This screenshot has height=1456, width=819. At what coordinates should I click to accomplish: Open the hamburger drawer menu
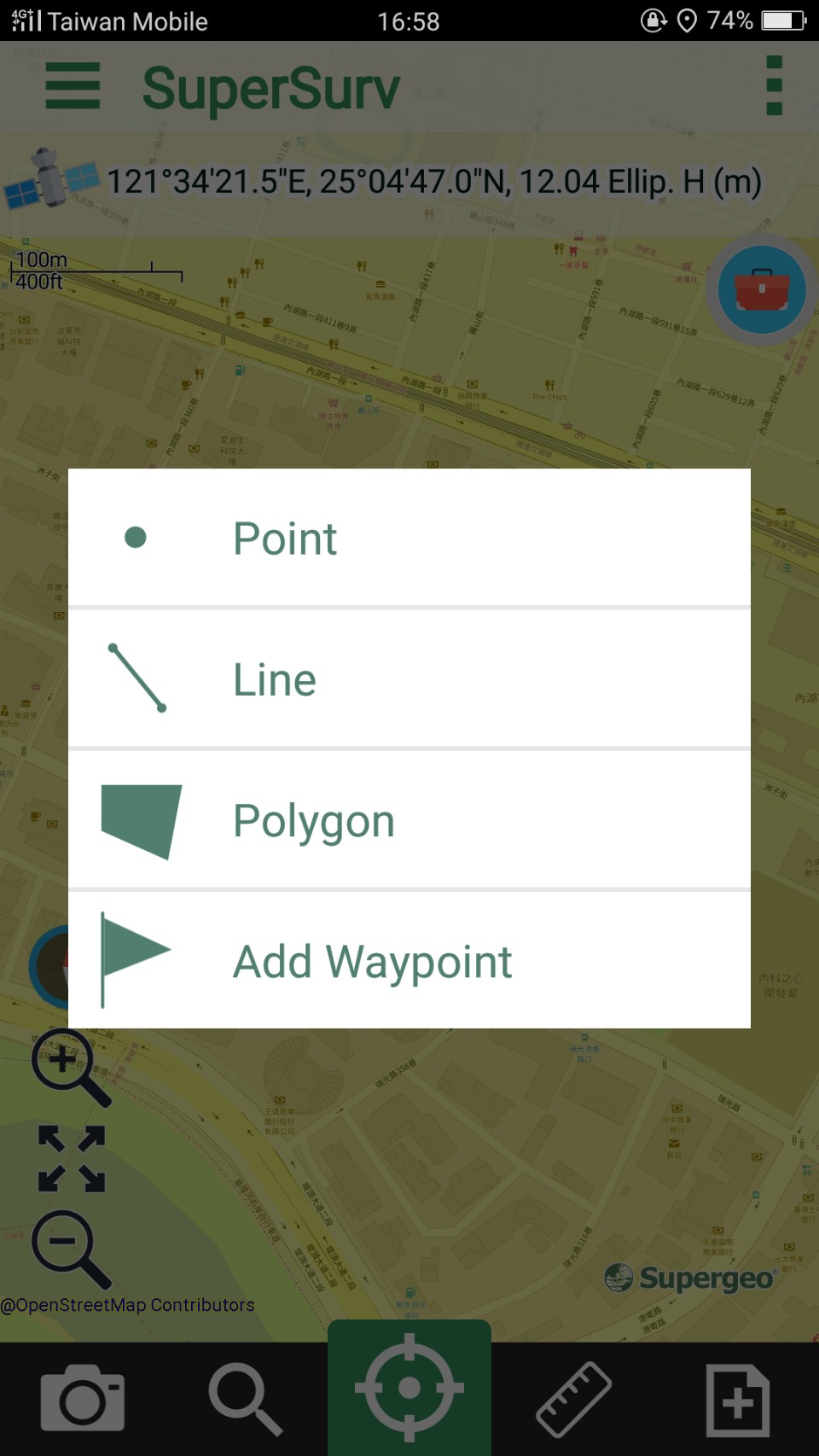pyautogui.click(x=73, y=86)
